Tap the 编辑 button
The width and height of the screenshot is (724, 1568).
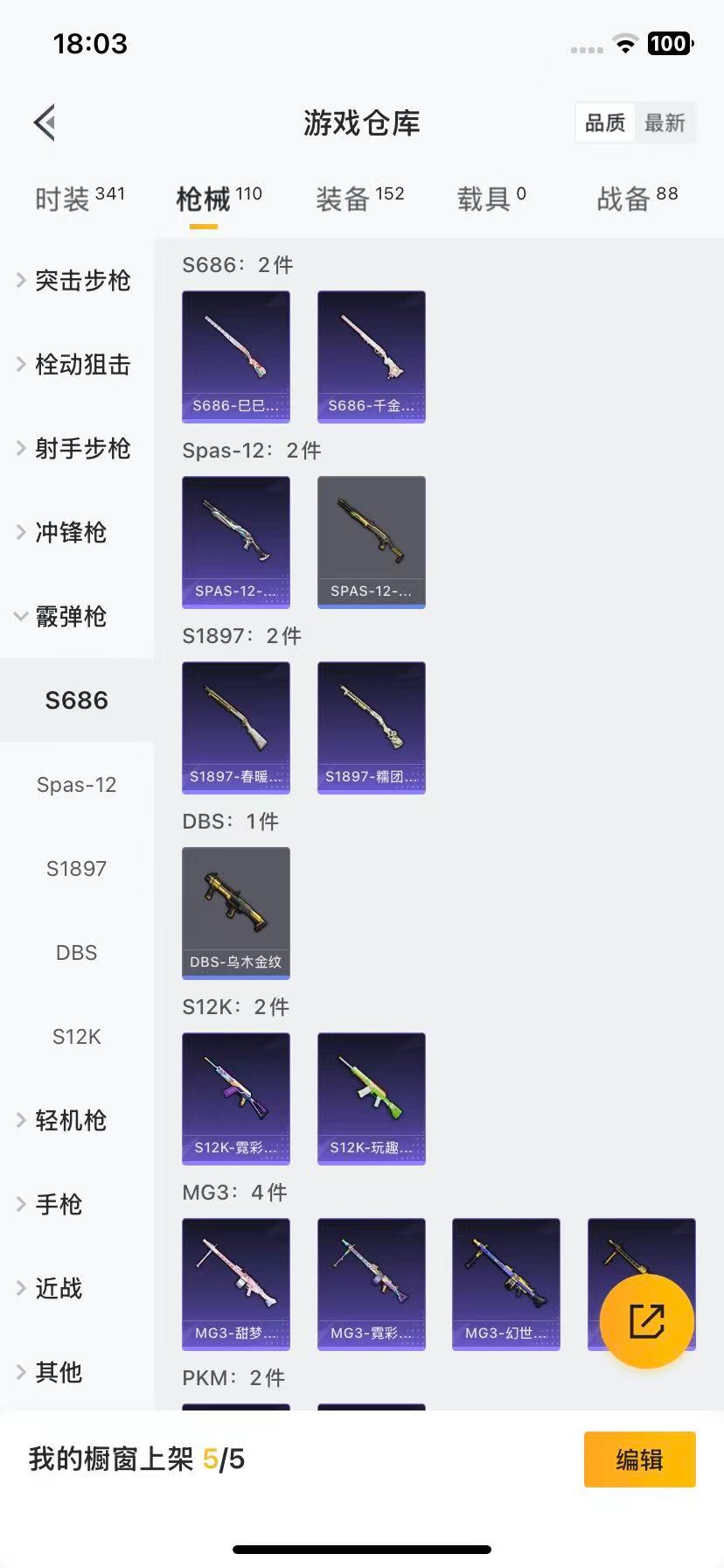639,1459
